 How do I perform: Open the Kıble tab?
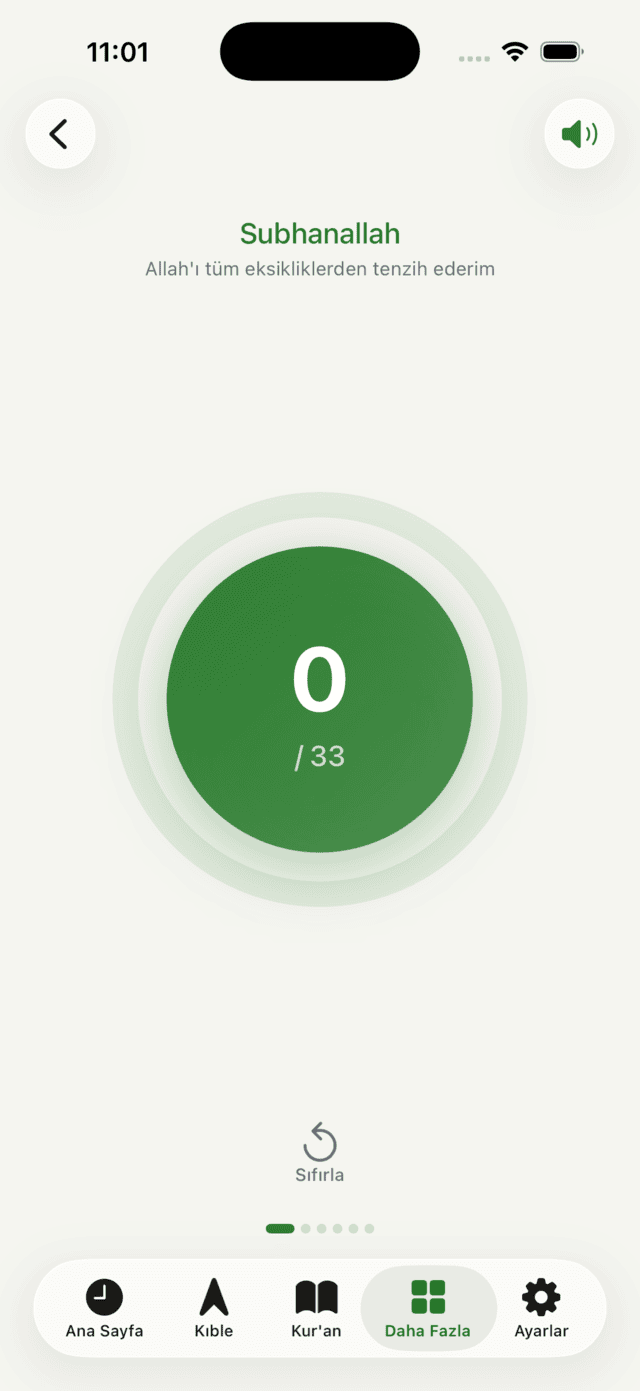(214, 1308)
